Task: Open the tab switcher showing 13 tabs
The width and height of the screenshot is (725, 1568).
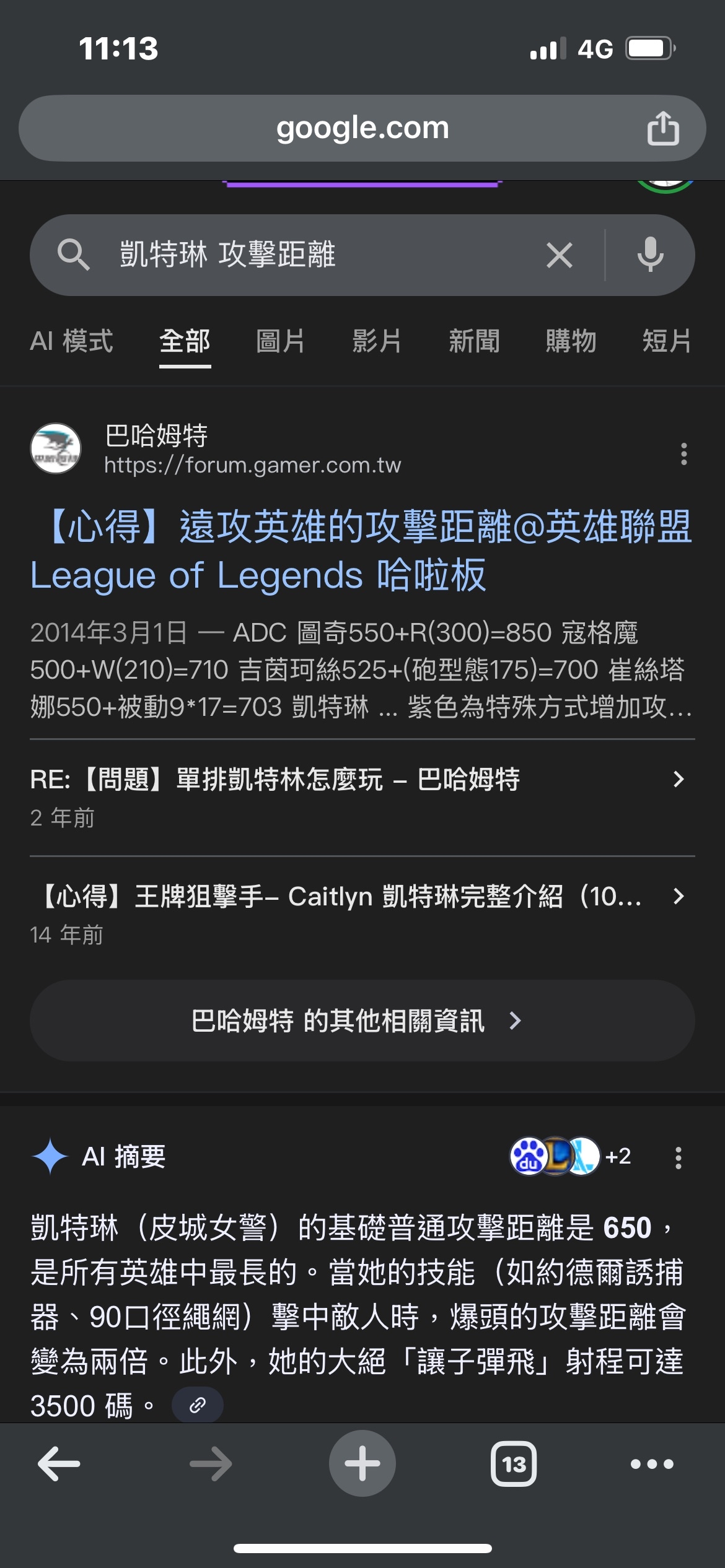Action: (x=514, y=1464)
